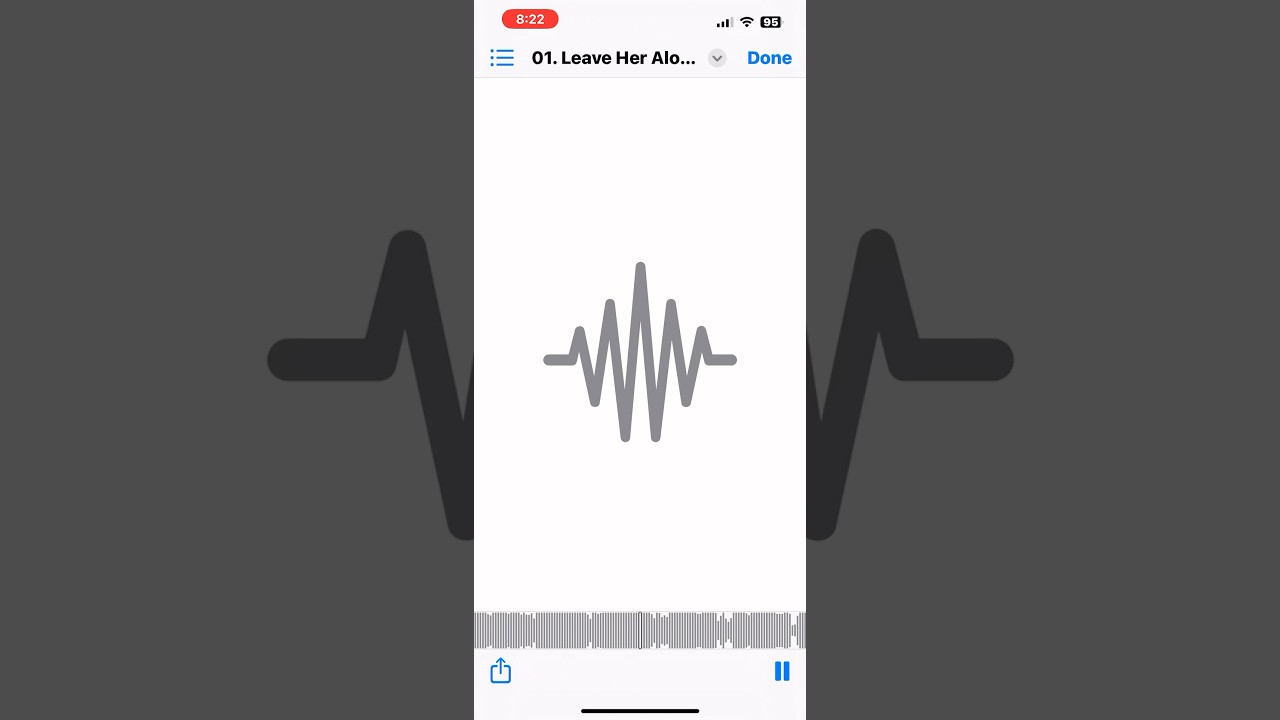Tap Done to close preview

coord(769,58)
